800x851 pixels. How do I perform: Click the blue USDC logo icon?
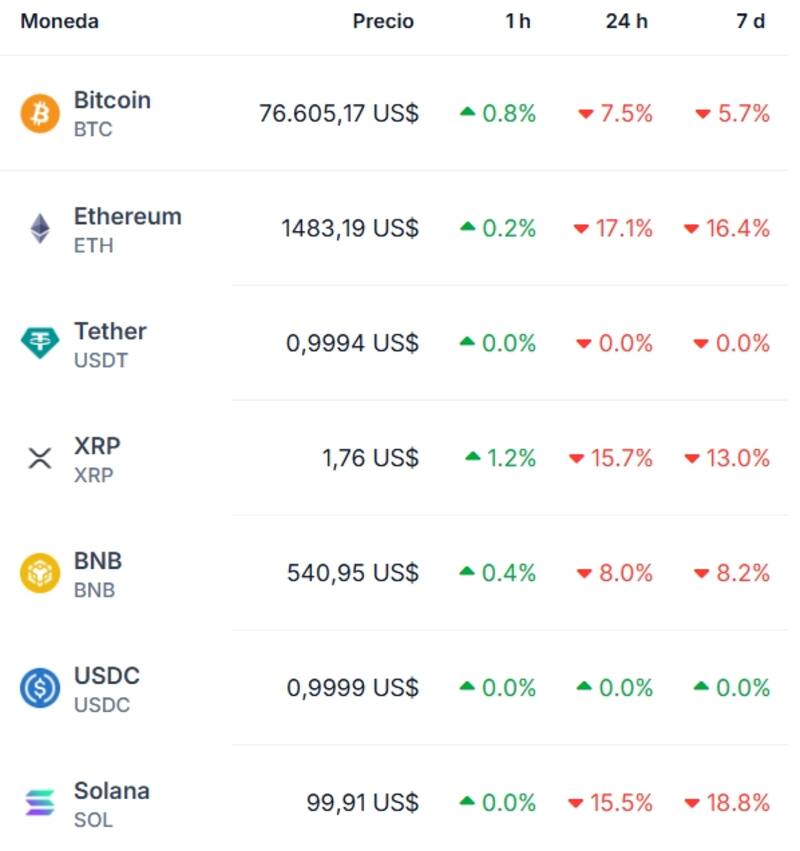[39, 688]
